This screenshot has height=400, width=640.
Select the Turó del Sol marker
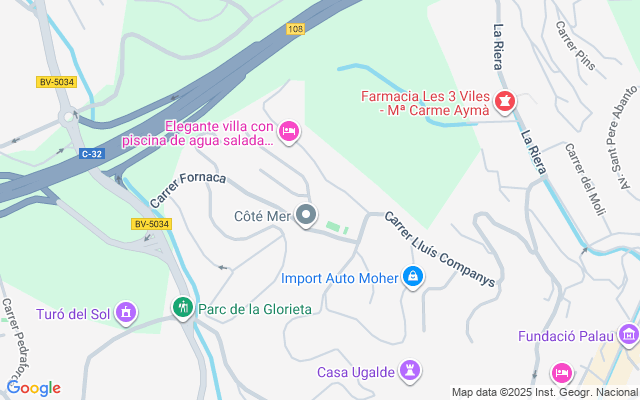126,312
